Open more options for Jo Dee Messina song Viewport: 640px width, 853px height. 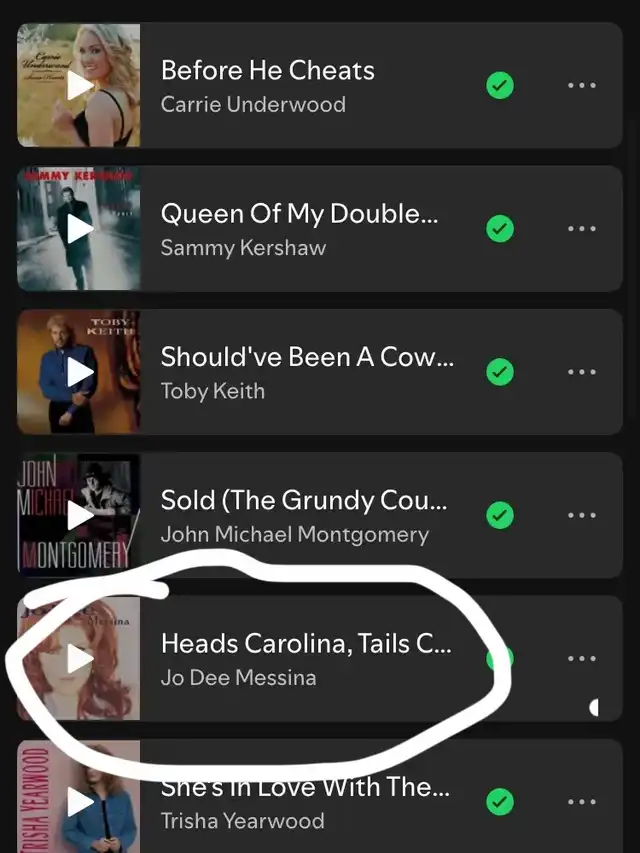tap(581, 659)
